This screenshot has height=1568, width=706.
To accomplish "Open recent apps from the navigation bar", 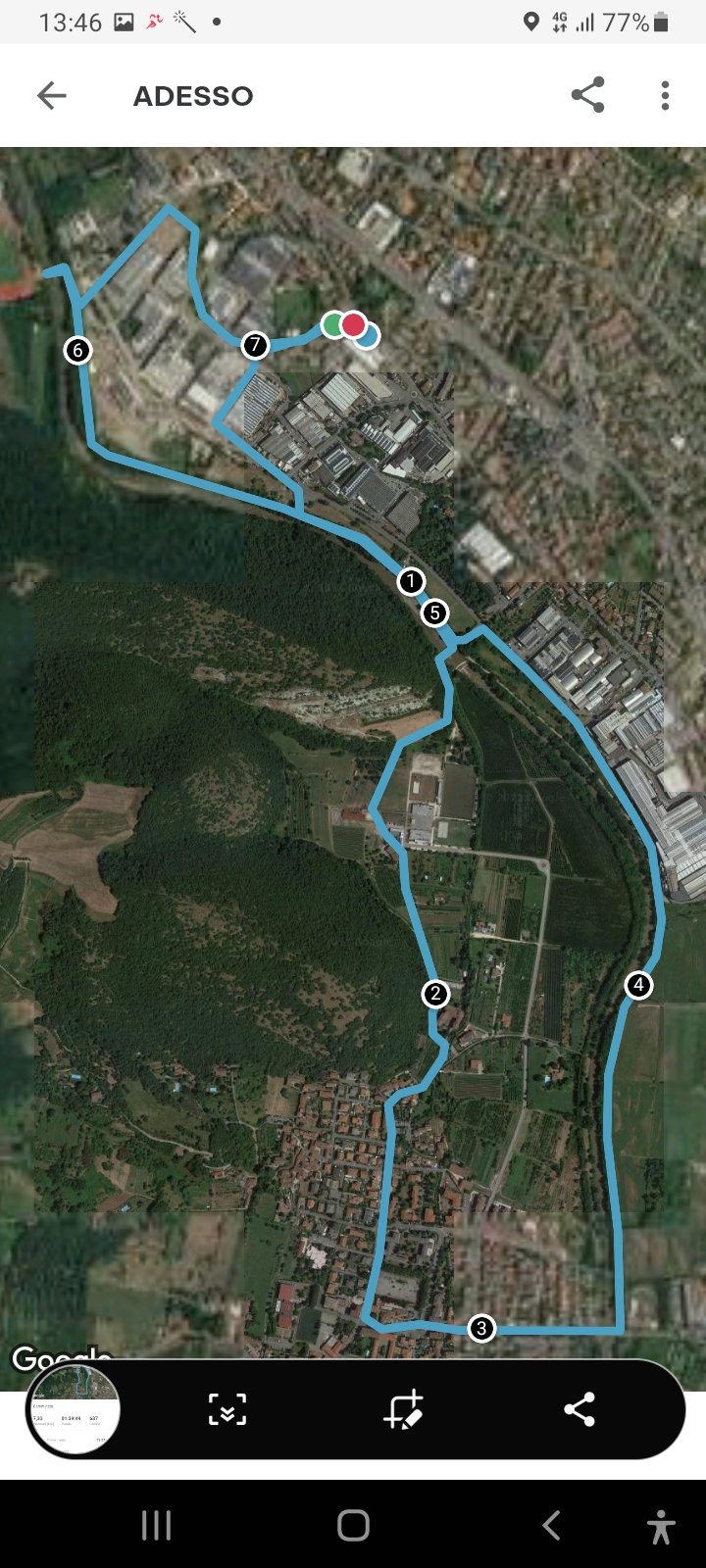I will click(157, 1525).
